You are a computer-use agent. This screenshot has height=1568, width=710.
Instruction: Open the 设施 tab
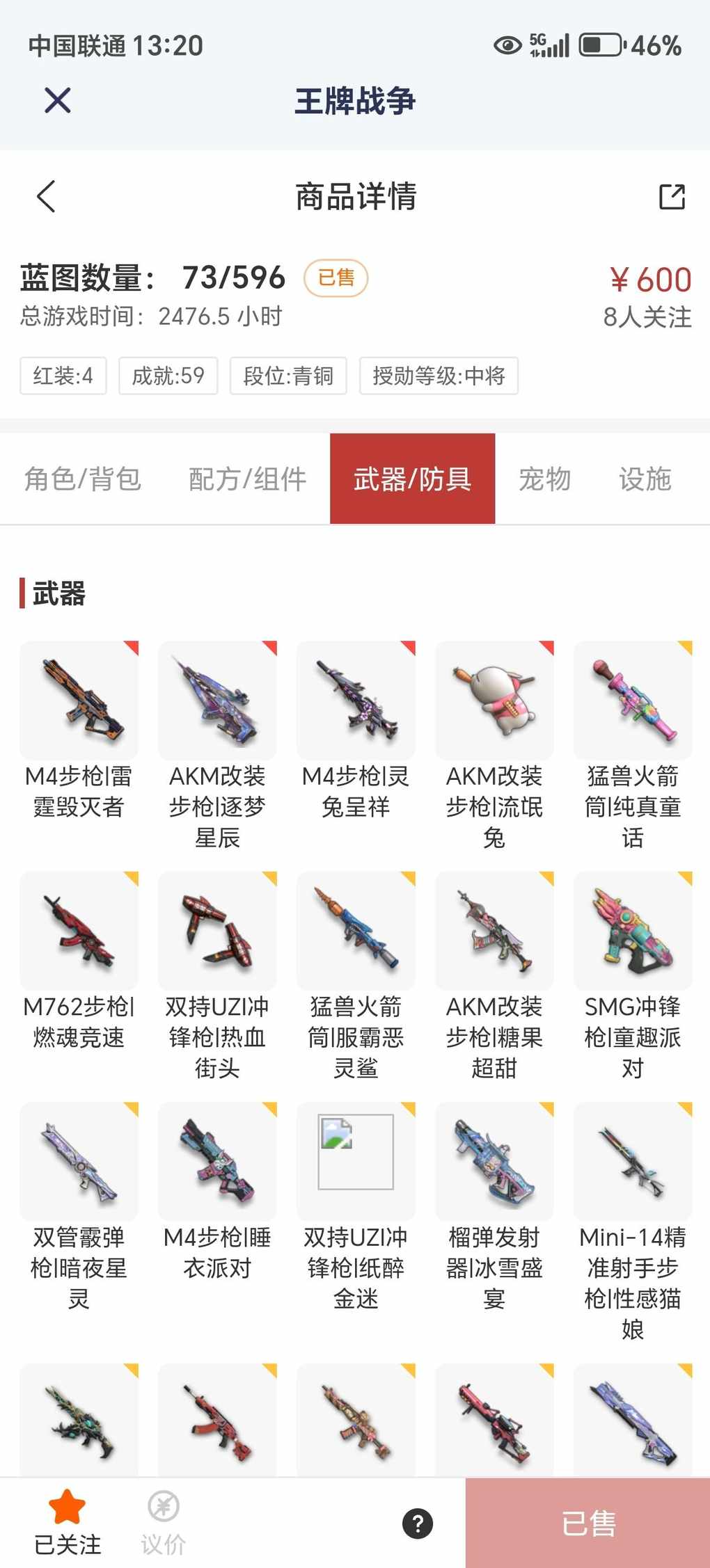pyautogui.click(x=645, y=479)
